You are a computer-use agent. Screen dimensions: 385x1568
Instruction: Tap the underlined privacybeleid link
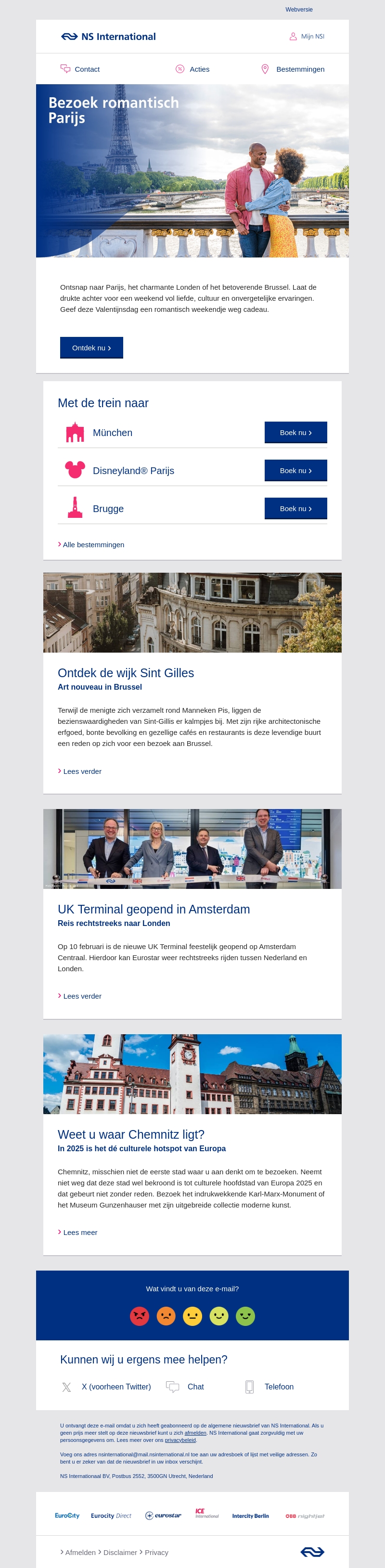coord(180,1440)
